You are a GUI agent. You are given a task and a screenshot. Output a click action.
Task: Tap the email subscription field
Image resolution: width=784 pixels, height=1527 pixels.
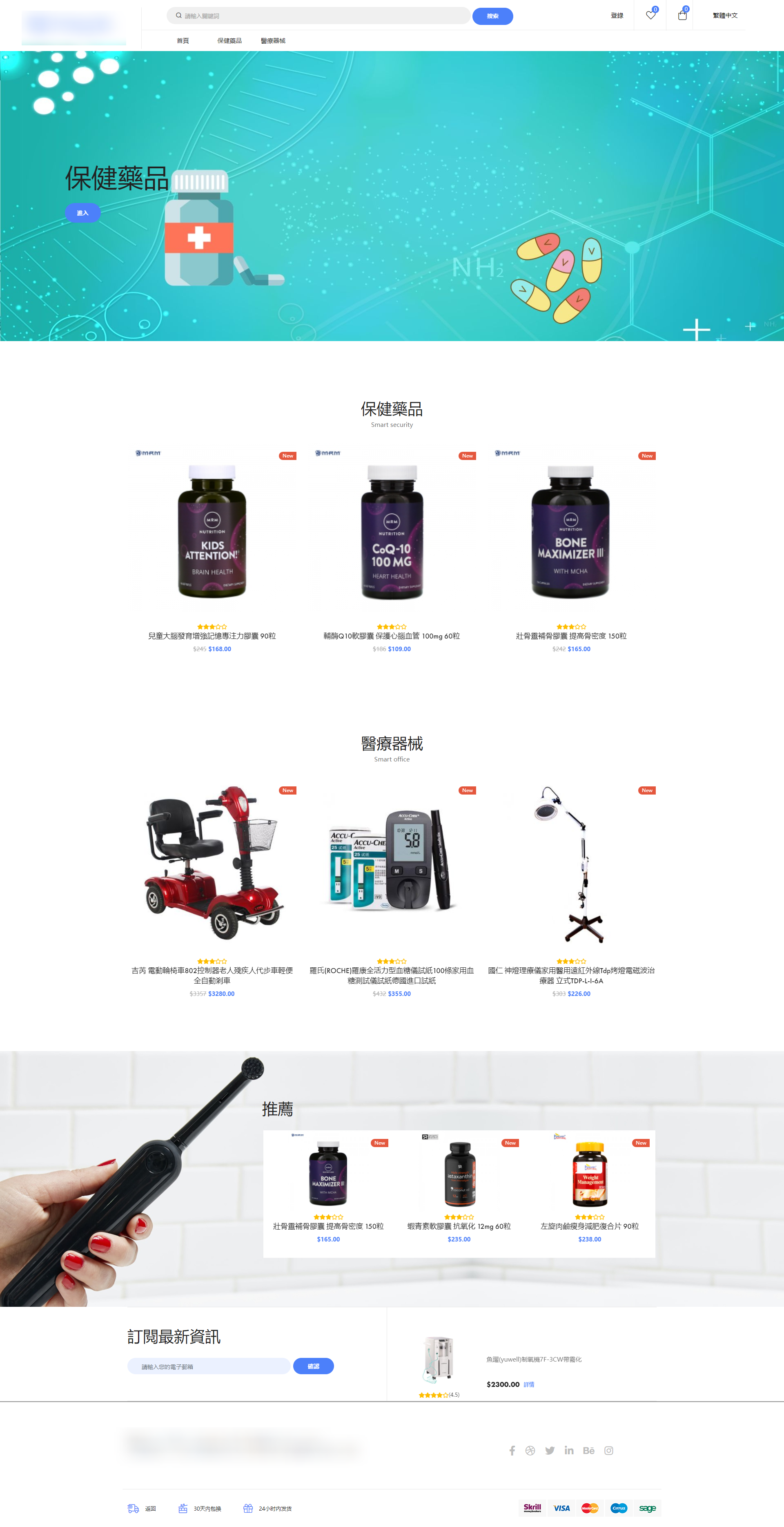pos(209,1366)
